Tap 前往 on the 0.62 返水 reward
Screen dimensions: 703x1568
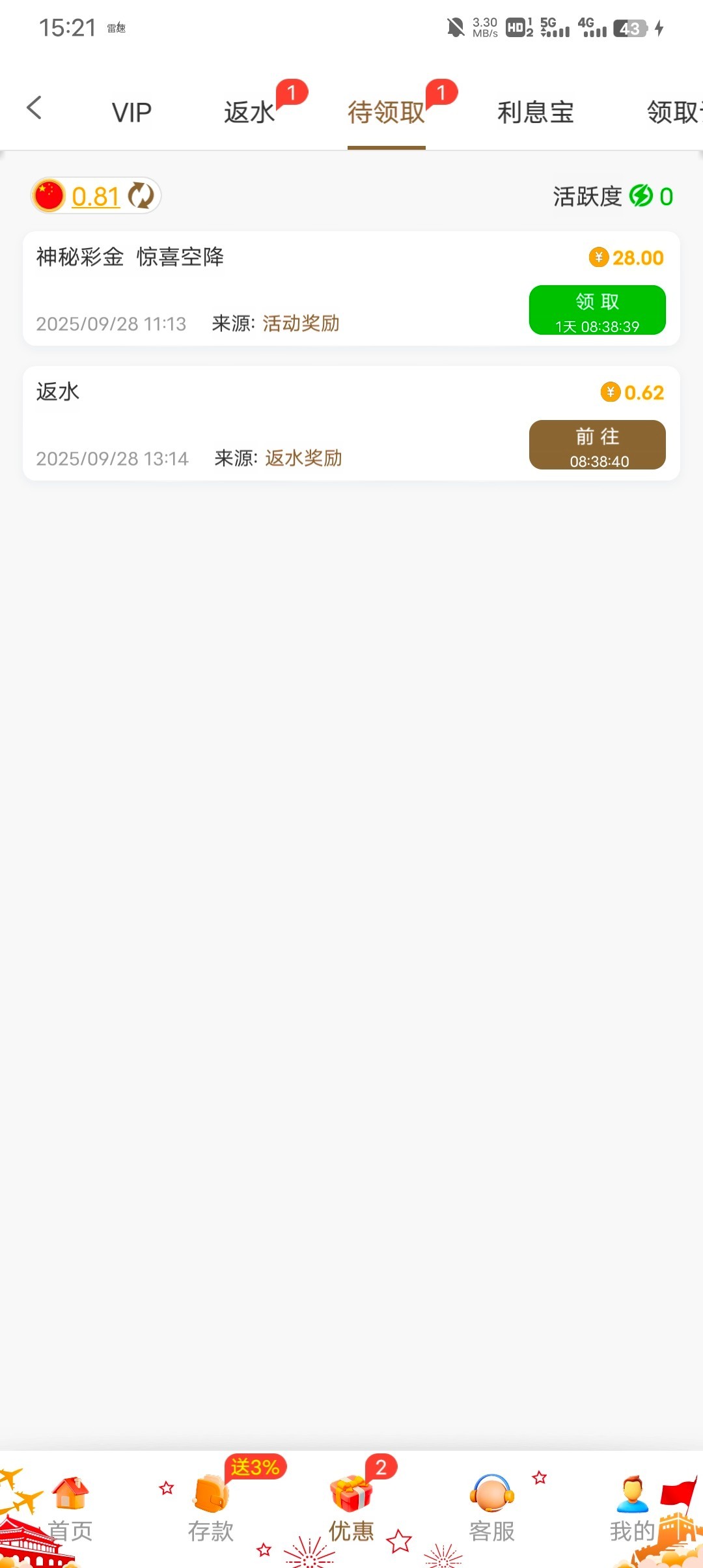click(597, 445)
